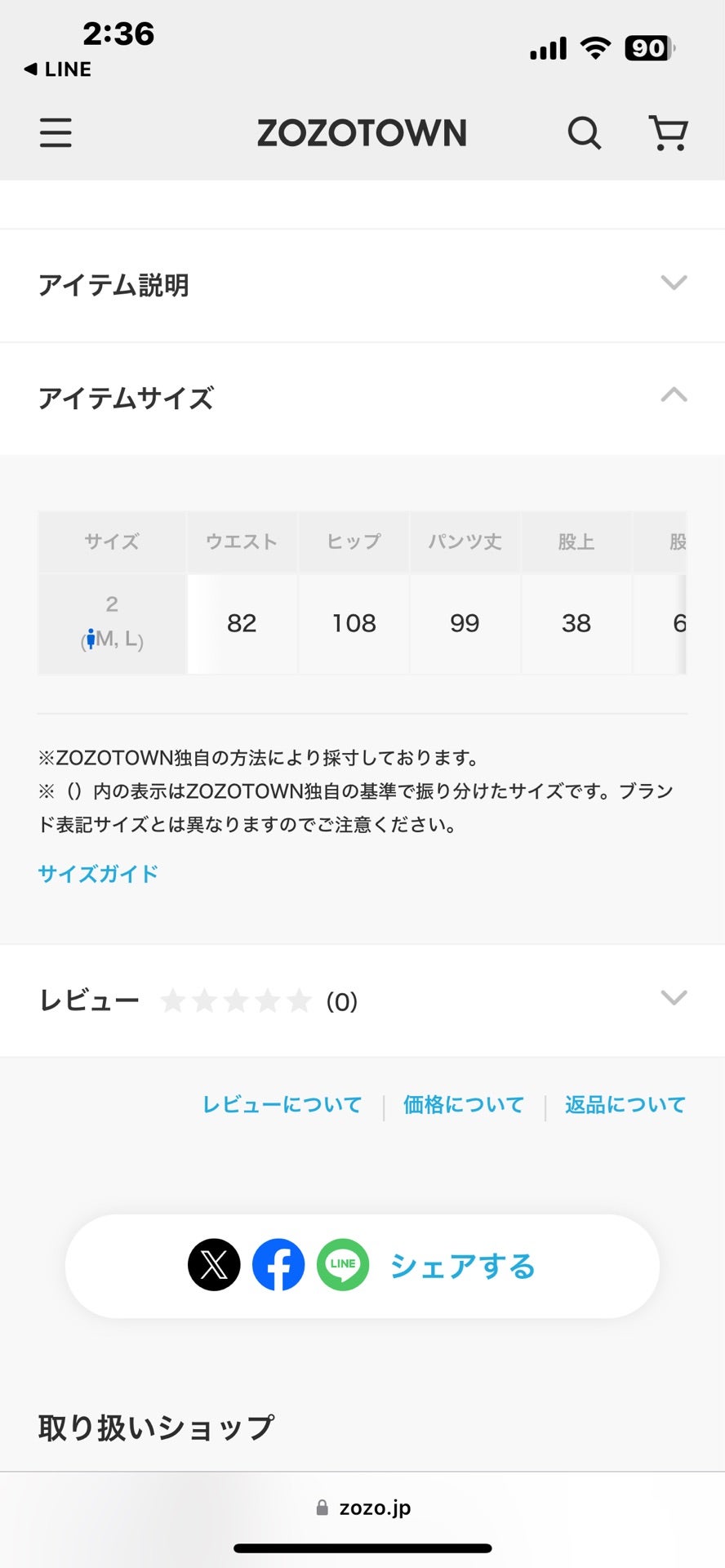This screenshot has width=725, height=1568.
Task: Share this item on X
Action: (214, 1265)
